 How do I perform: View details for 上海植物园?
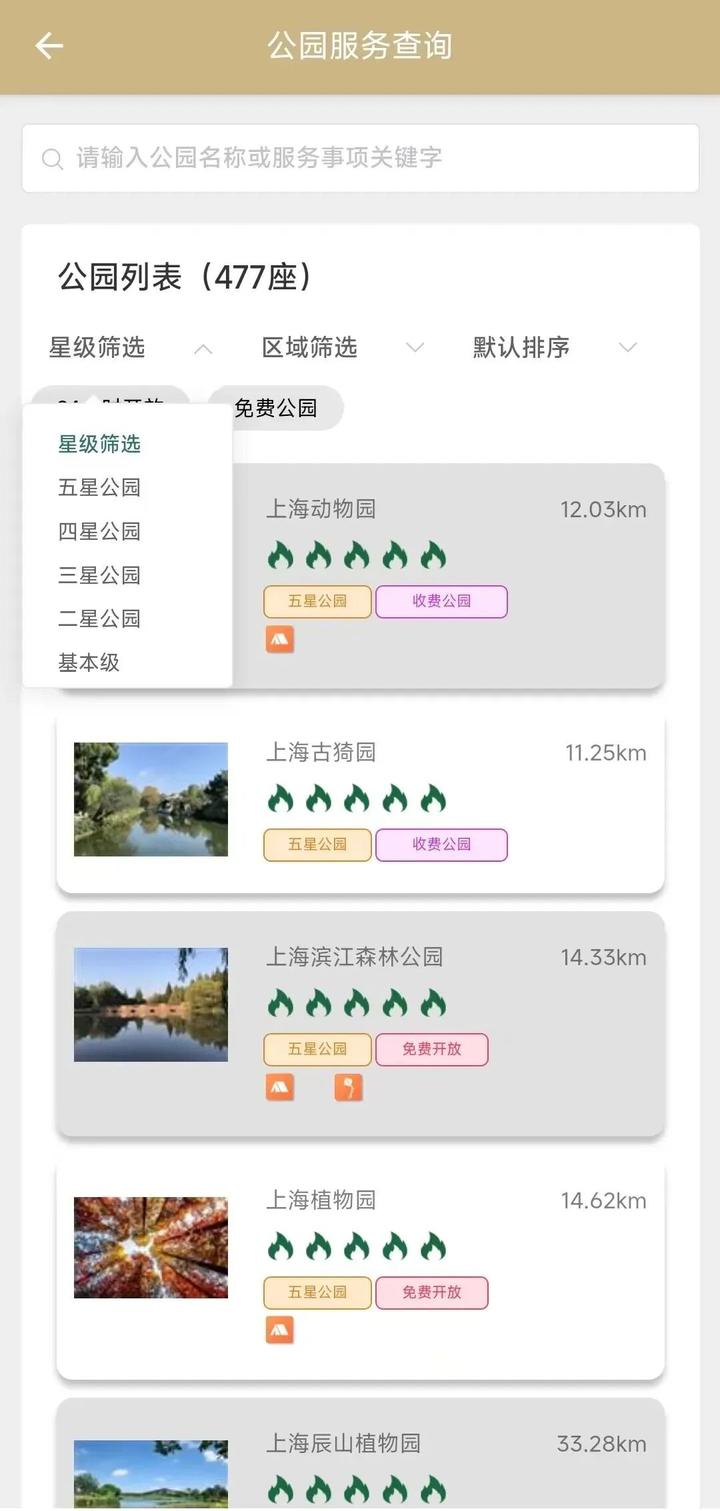360,1268
